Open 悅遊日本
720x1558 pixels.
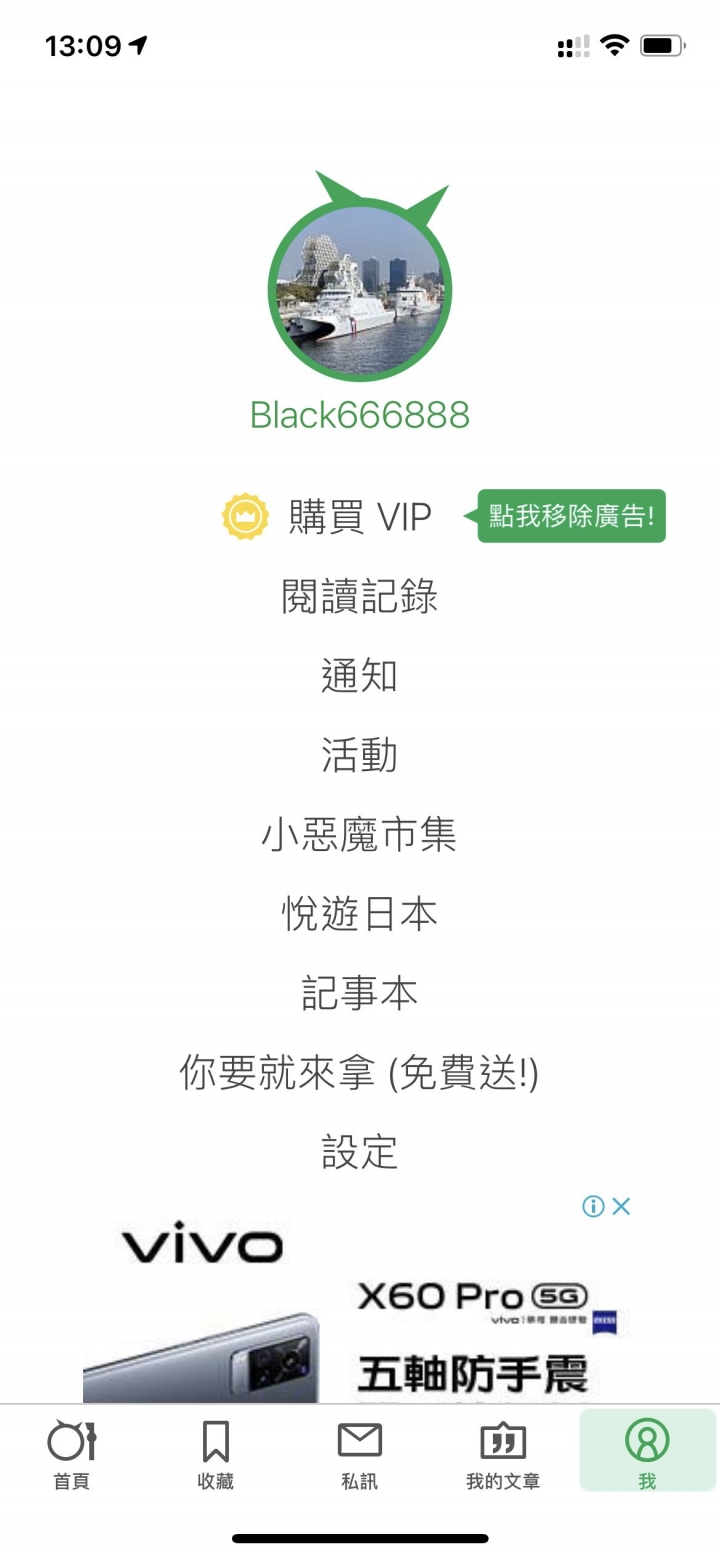360,914
